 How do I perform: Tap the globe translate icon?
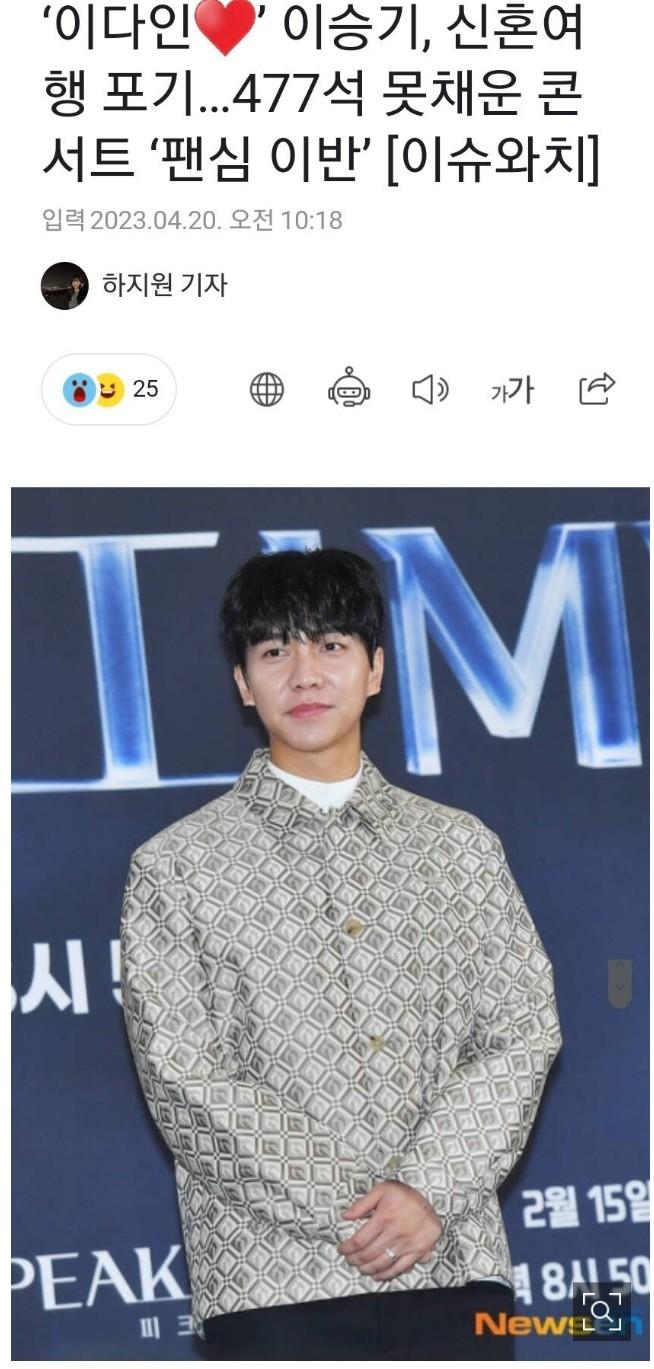coord(267,389)
